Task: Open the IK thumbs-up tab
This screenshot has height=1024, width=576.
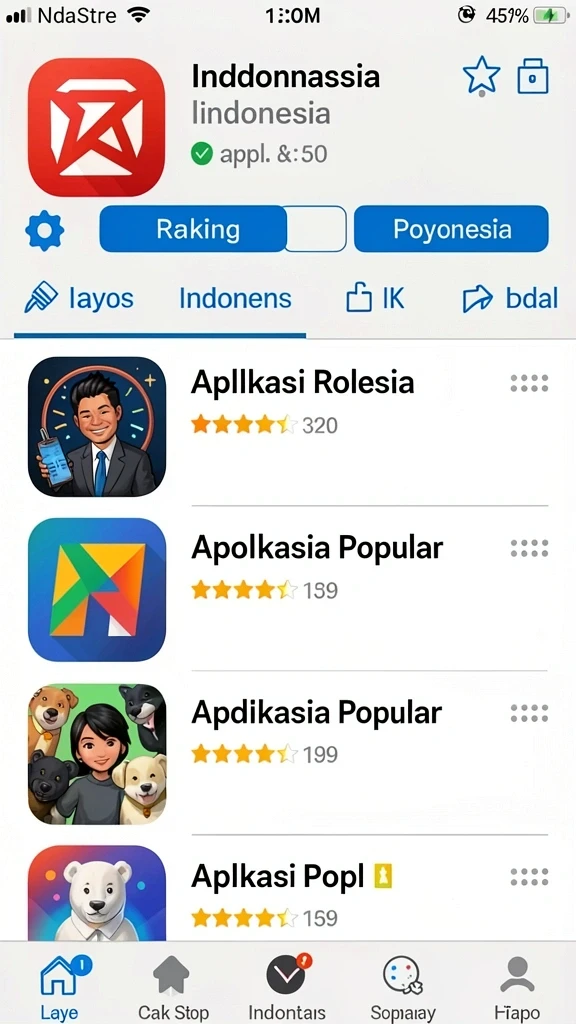Action: tap(375, 299)
